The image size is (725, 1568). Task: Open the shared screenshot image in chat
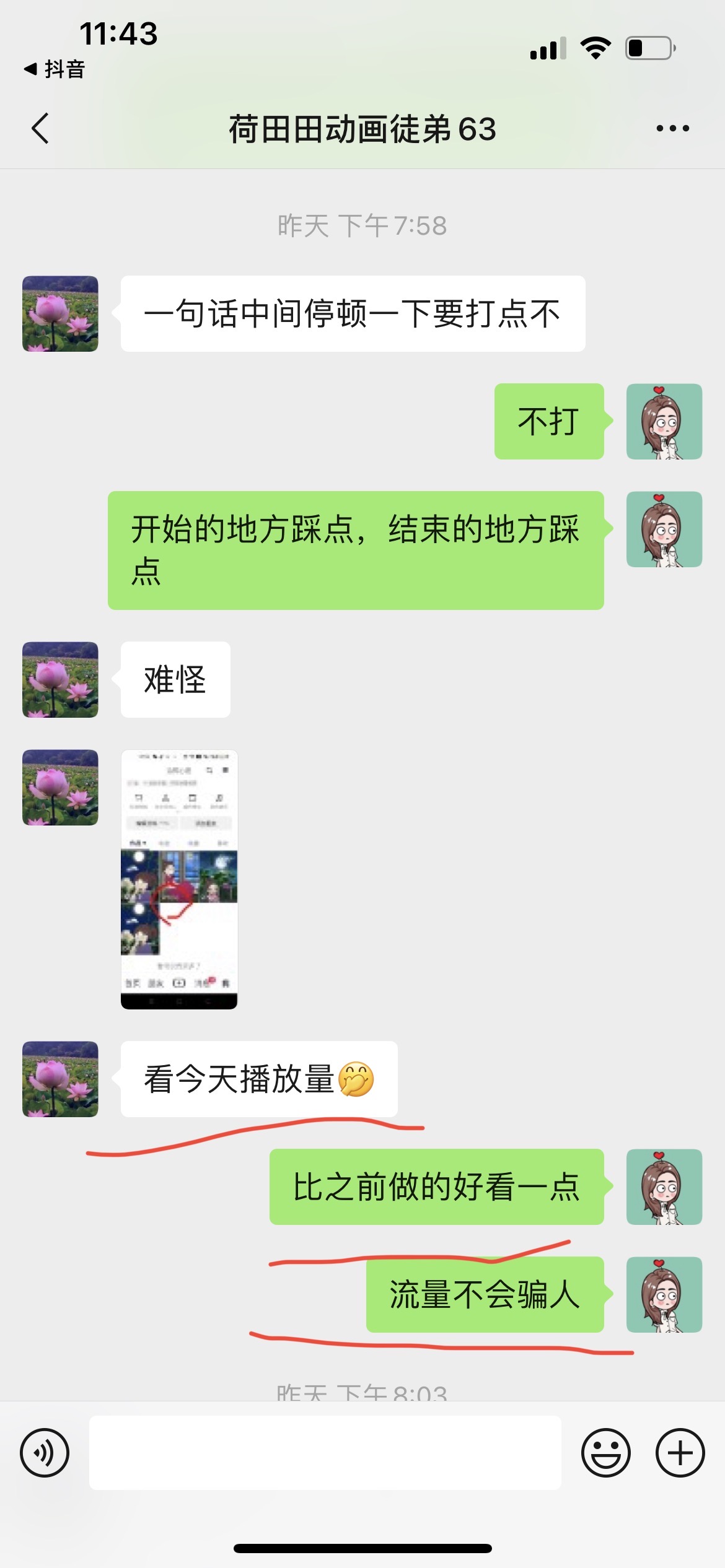179,879
